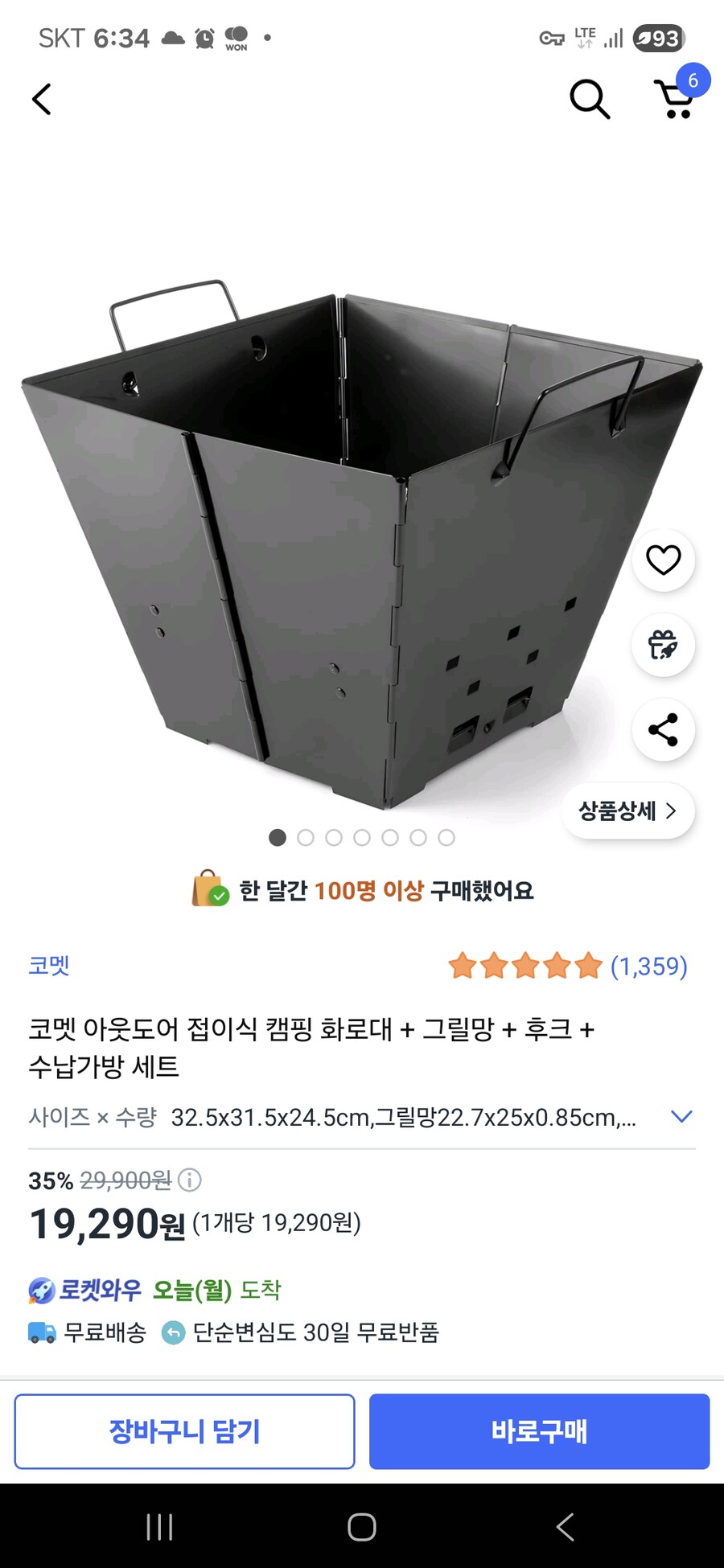Image resolution: width=724 pixels, height=1568 pixels.
Task: Tap 바로구매 to buy now
Action: point(539,1431)
